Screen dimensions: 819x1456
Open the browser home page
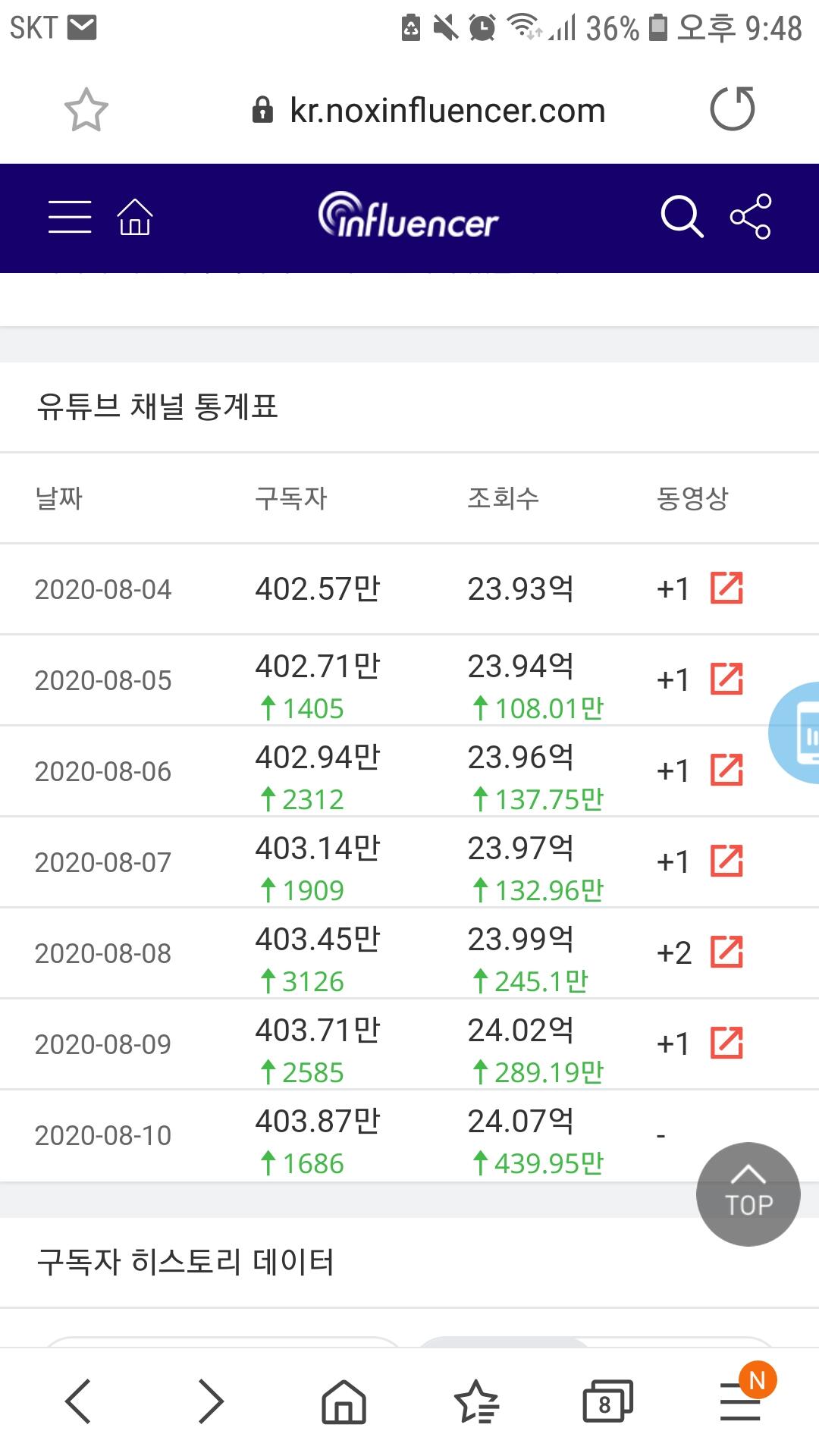coord(344,1401)
